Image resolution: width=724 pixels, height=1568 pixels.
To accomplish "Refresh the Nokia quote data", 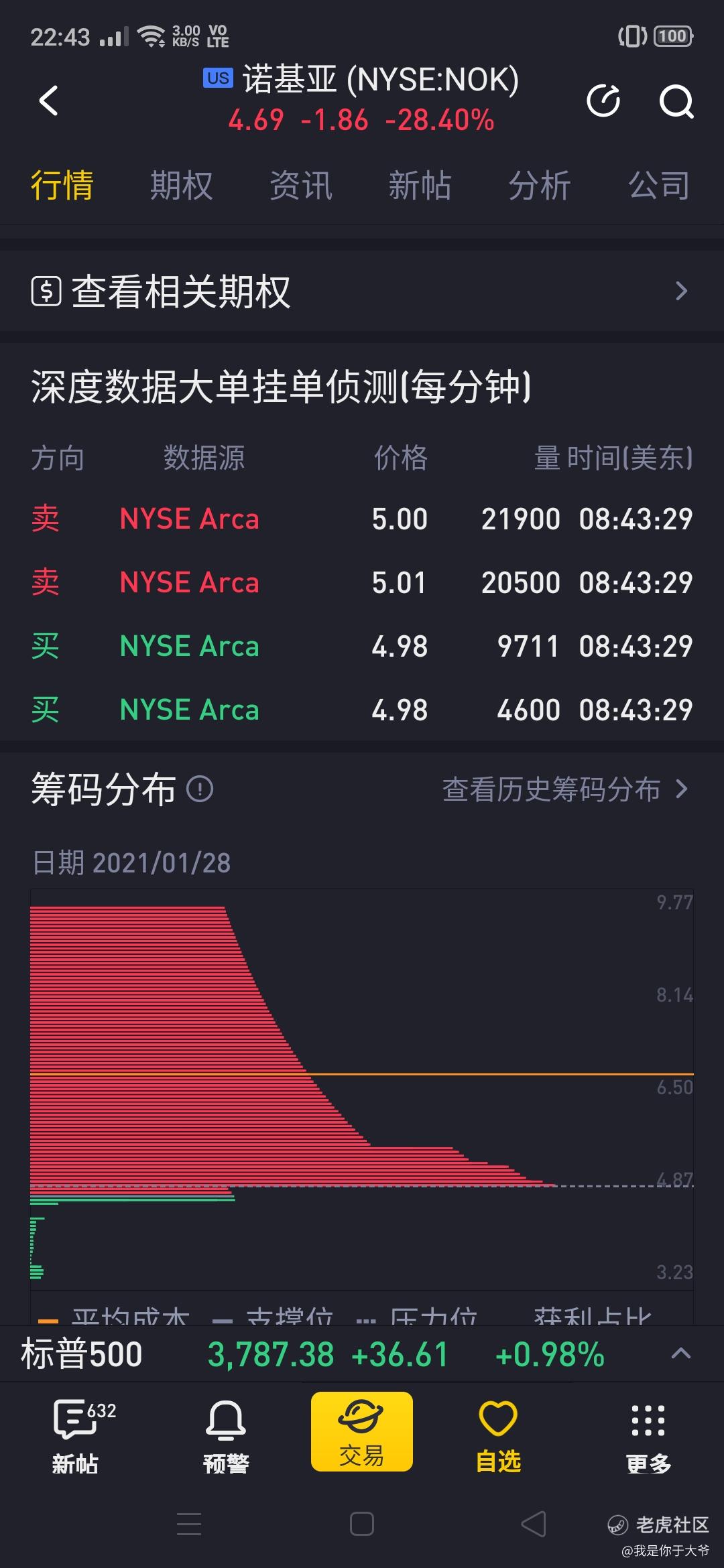I will click(603, 101).
